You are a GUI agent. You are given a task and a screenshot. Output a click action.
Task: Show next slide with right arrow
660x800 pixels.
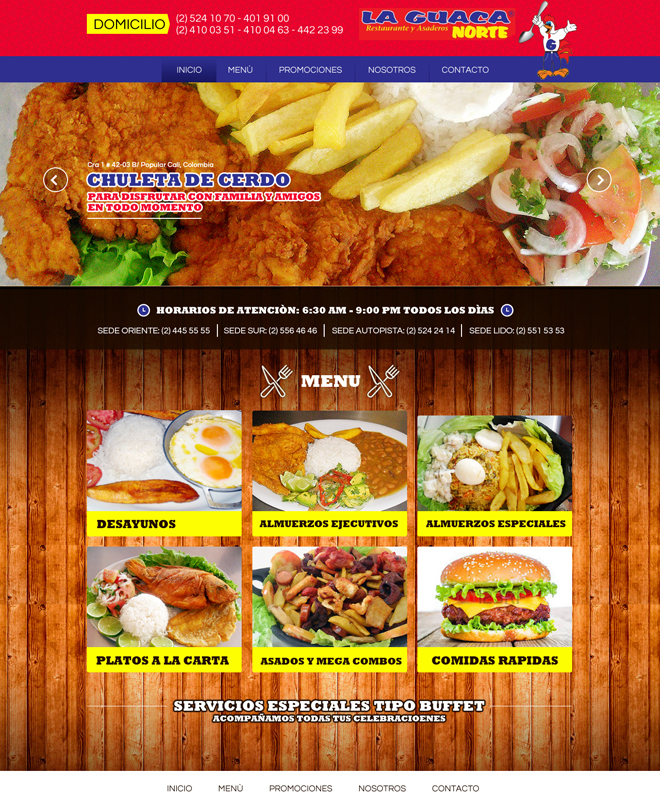pyautogui.click(x=599, y=180)
